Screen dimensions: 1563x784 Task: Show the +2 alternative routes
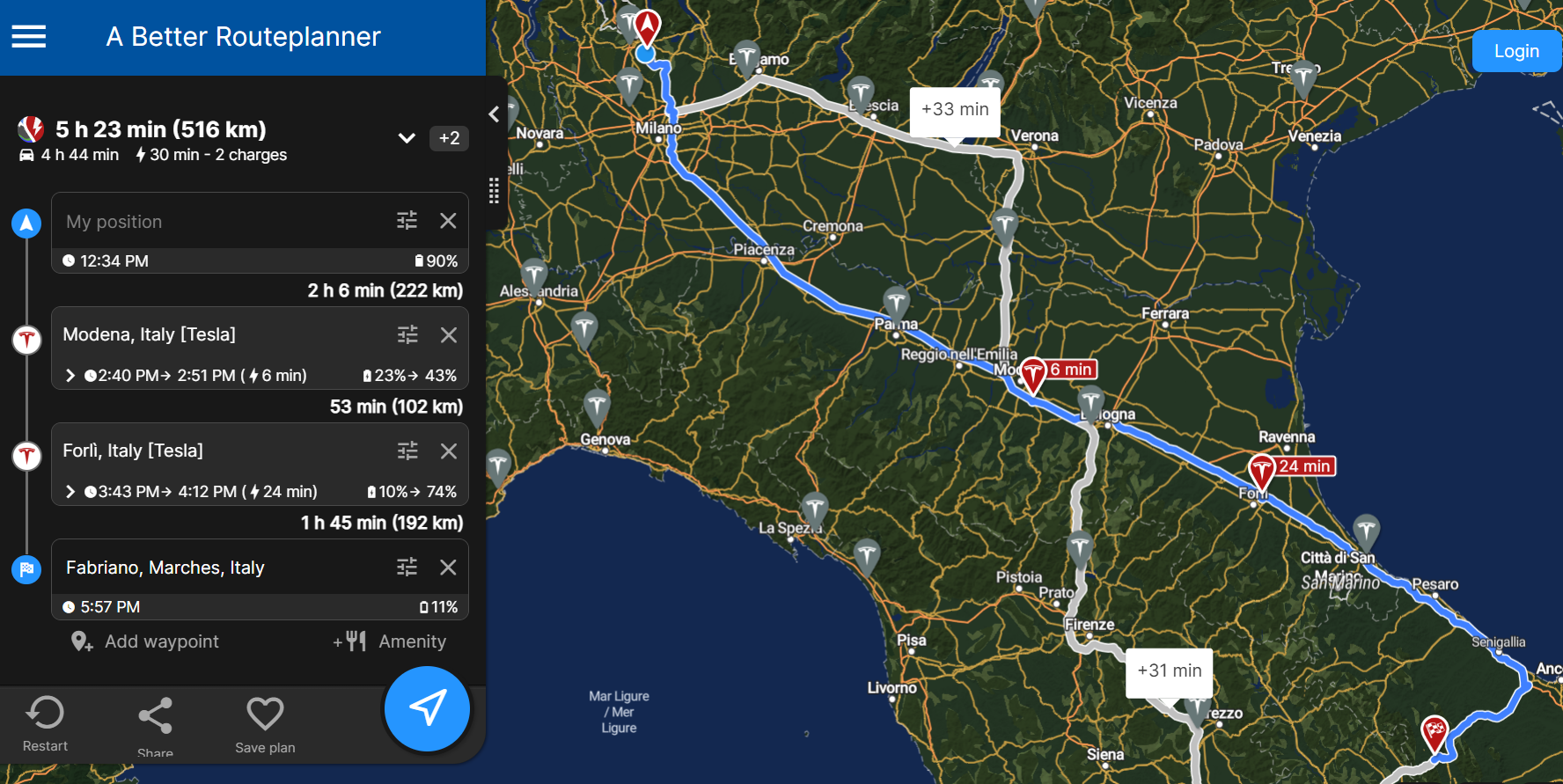pyautogui.click(x=449, y=138)
